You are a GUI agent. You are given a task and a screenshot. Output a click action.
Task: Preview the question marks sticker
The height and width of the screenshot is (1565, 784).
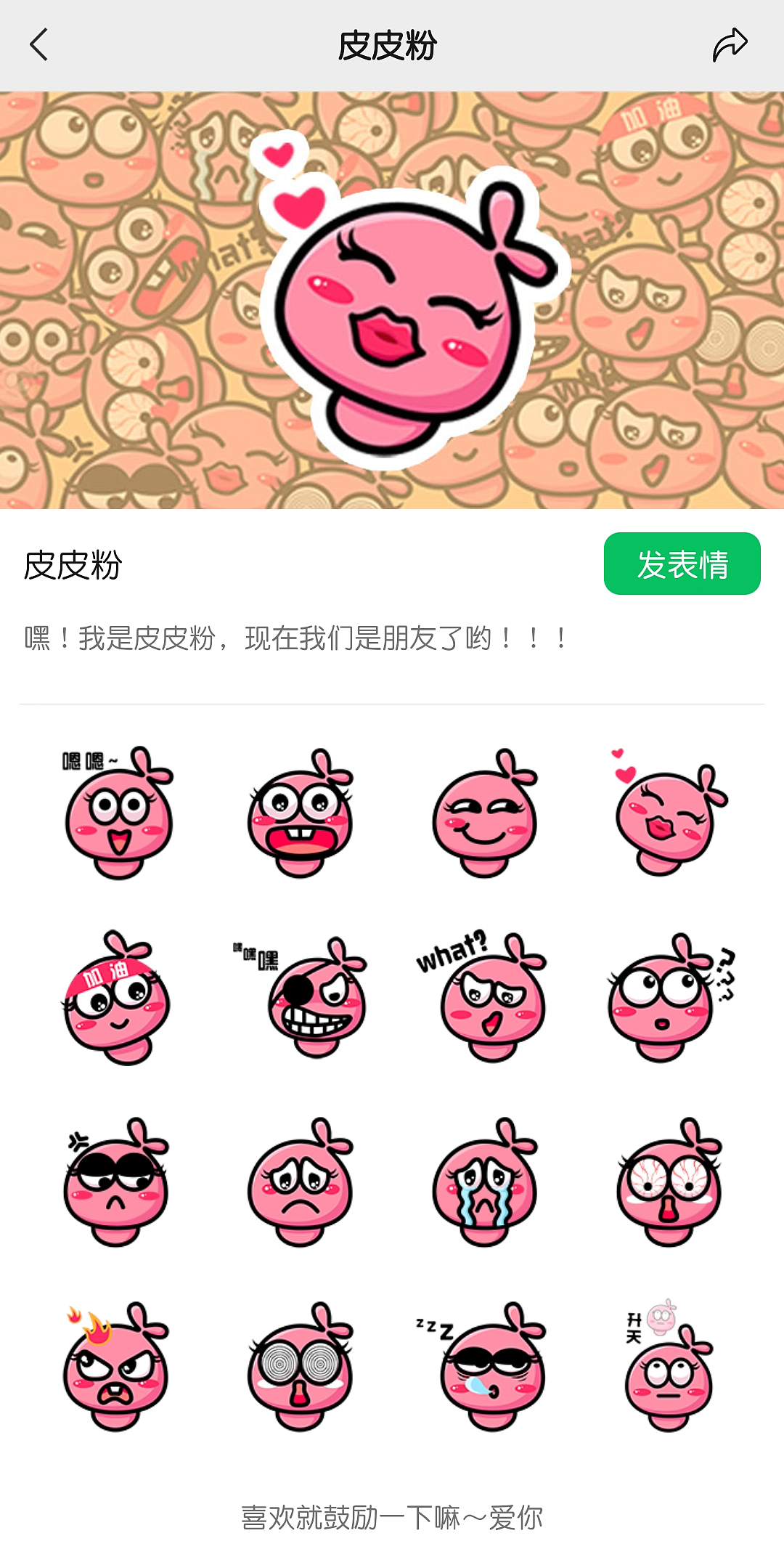pyautogui.click(x=669, y=997)
